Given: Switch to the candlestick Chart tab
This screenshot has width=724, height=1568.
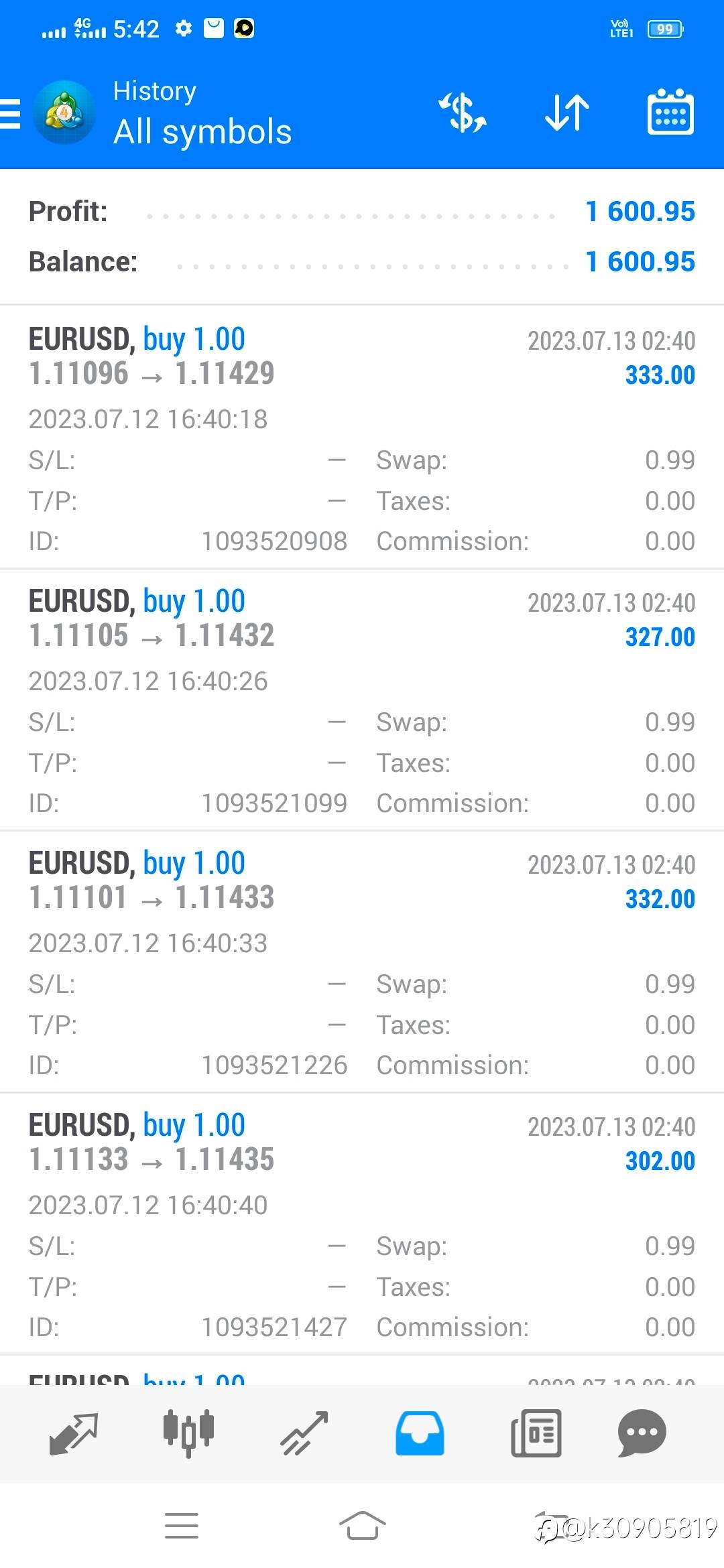Looking at the screenshot, I should (188, 1433).
